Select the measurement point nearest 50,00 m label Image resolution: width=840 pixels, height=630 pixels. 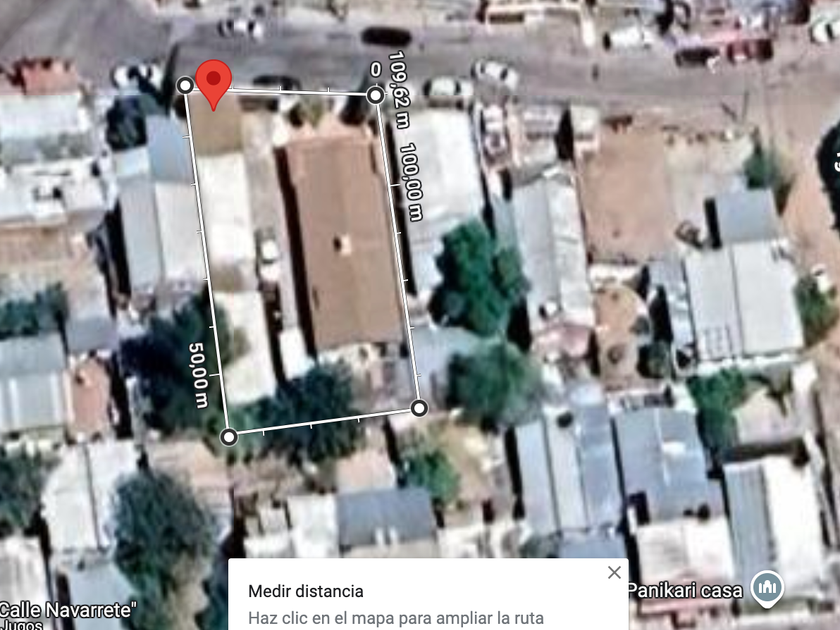pos(229,437)
